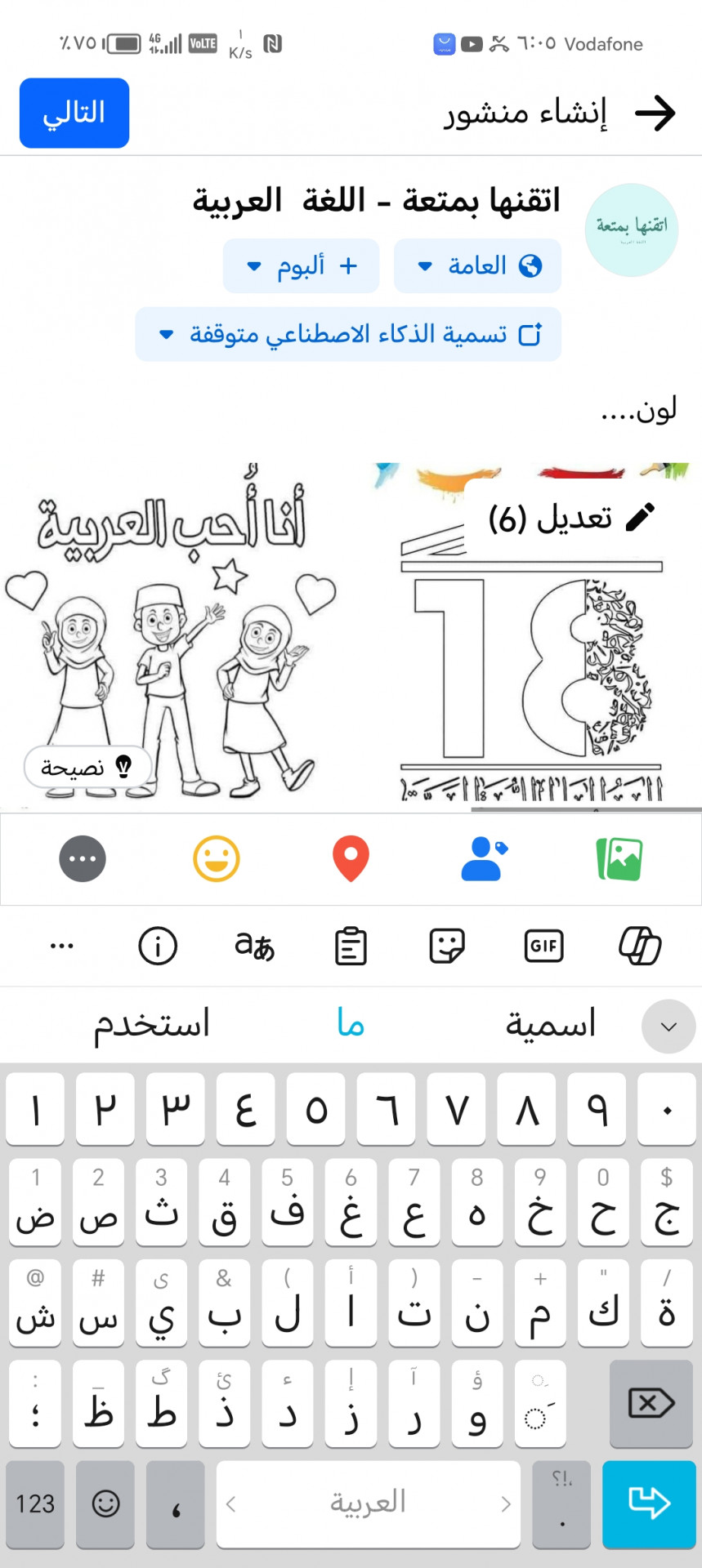Add a feeling with the smiley icon

217,859
